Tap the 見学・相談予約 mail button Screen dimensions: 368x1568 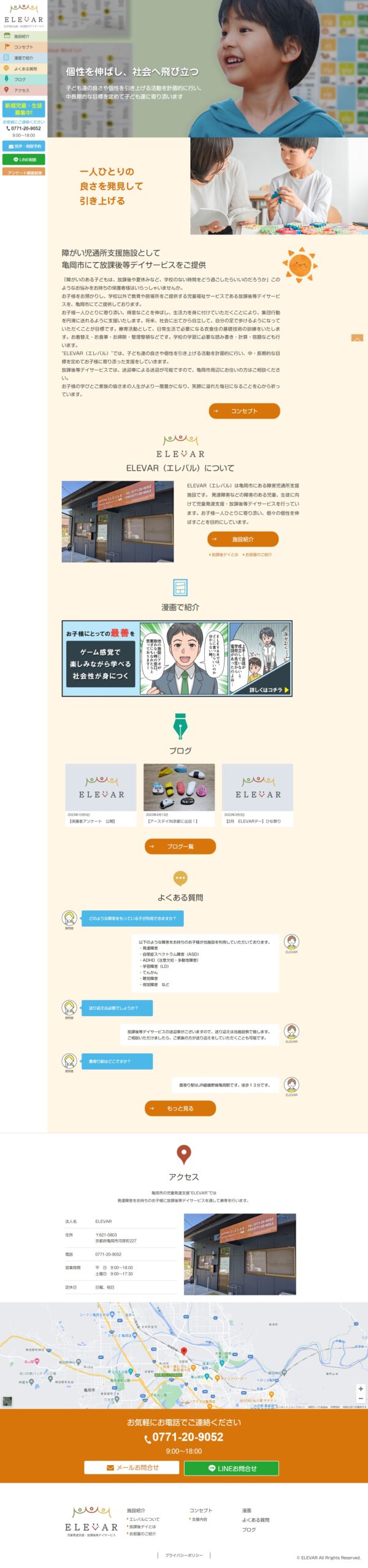(x=24, y=146)
